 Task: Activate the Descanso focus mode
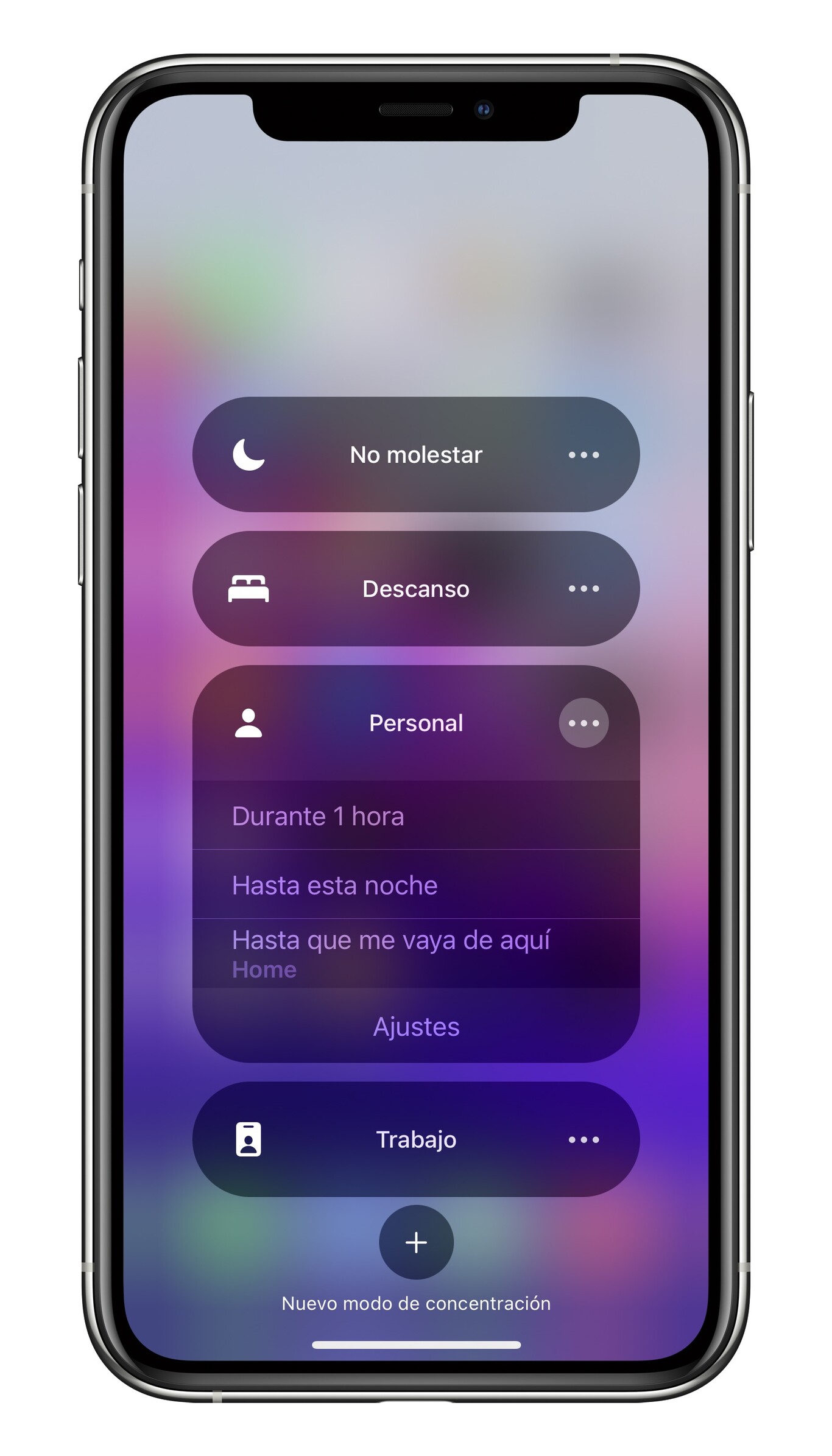pos(416,588)
